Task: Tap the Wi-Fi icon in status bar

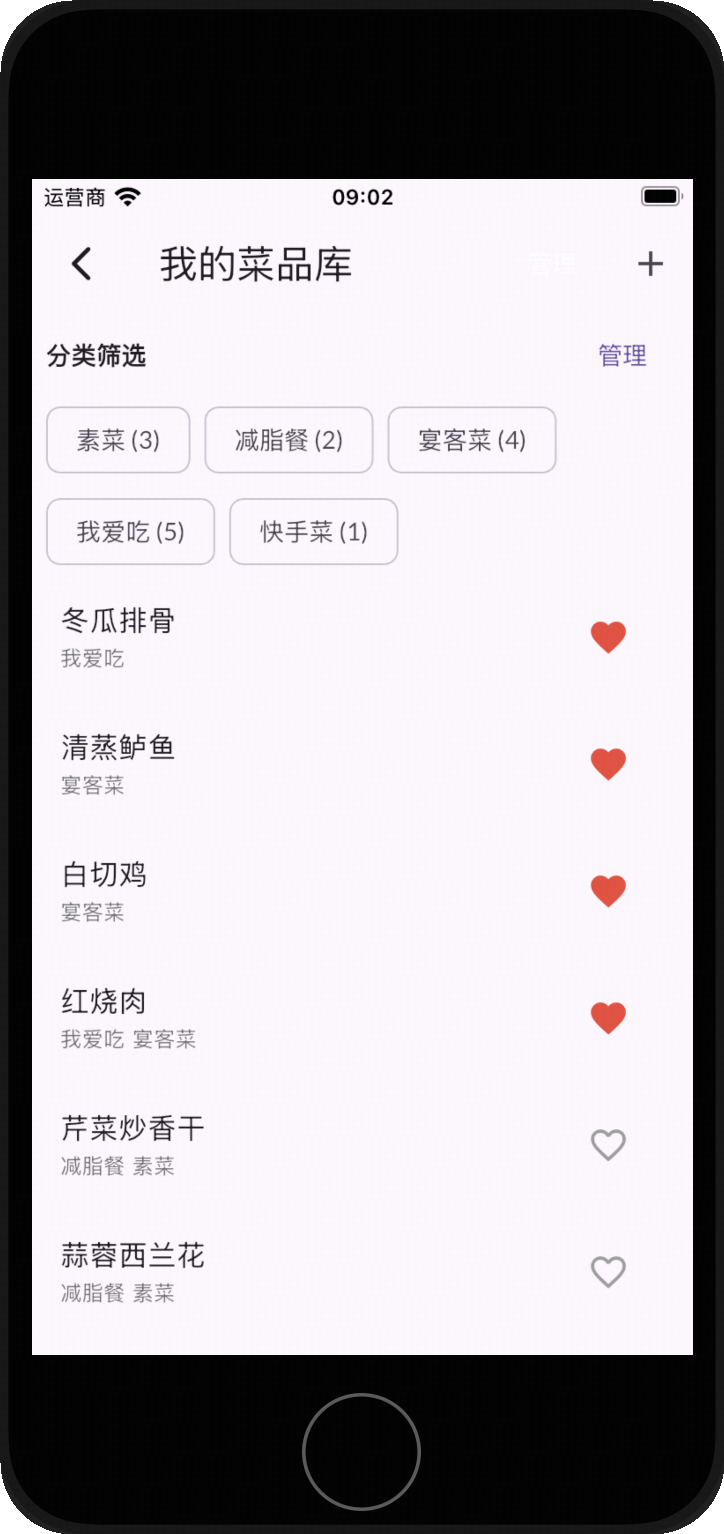Action: pyautogui.click(x=124, y=197)
